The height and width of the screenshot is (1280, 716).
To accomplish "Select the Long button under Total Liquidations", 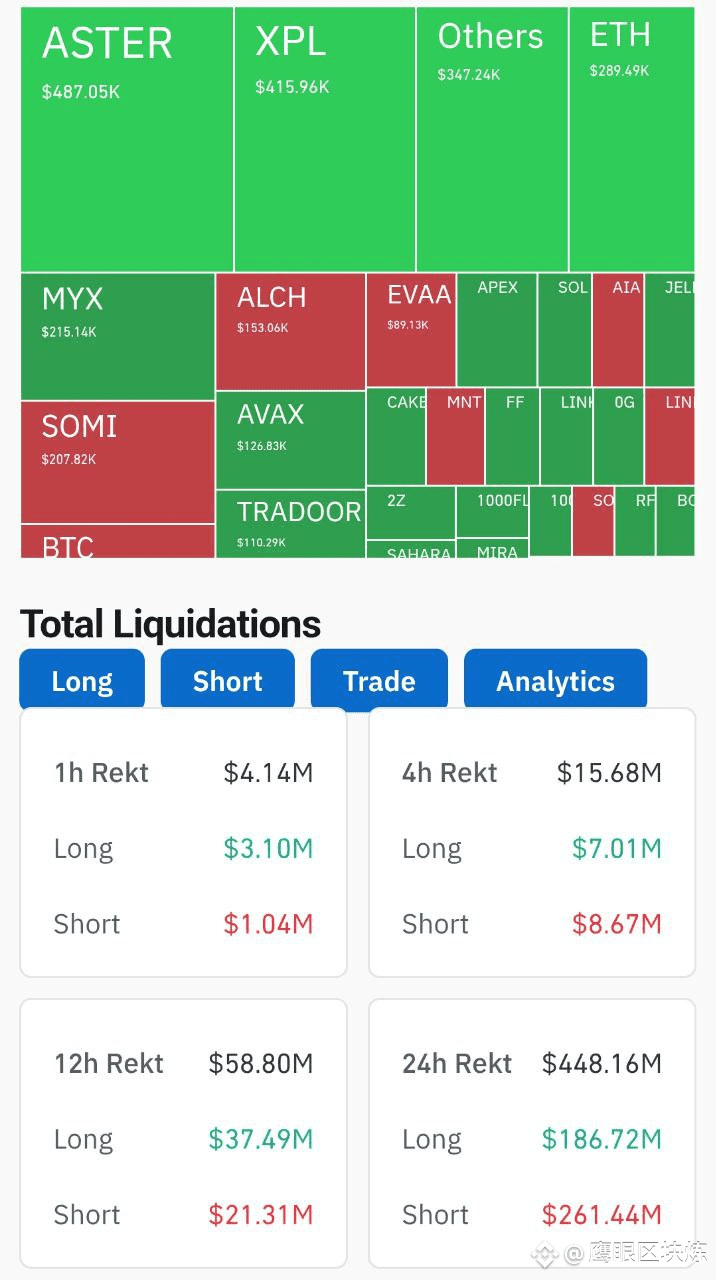I will tap(82, 681).
